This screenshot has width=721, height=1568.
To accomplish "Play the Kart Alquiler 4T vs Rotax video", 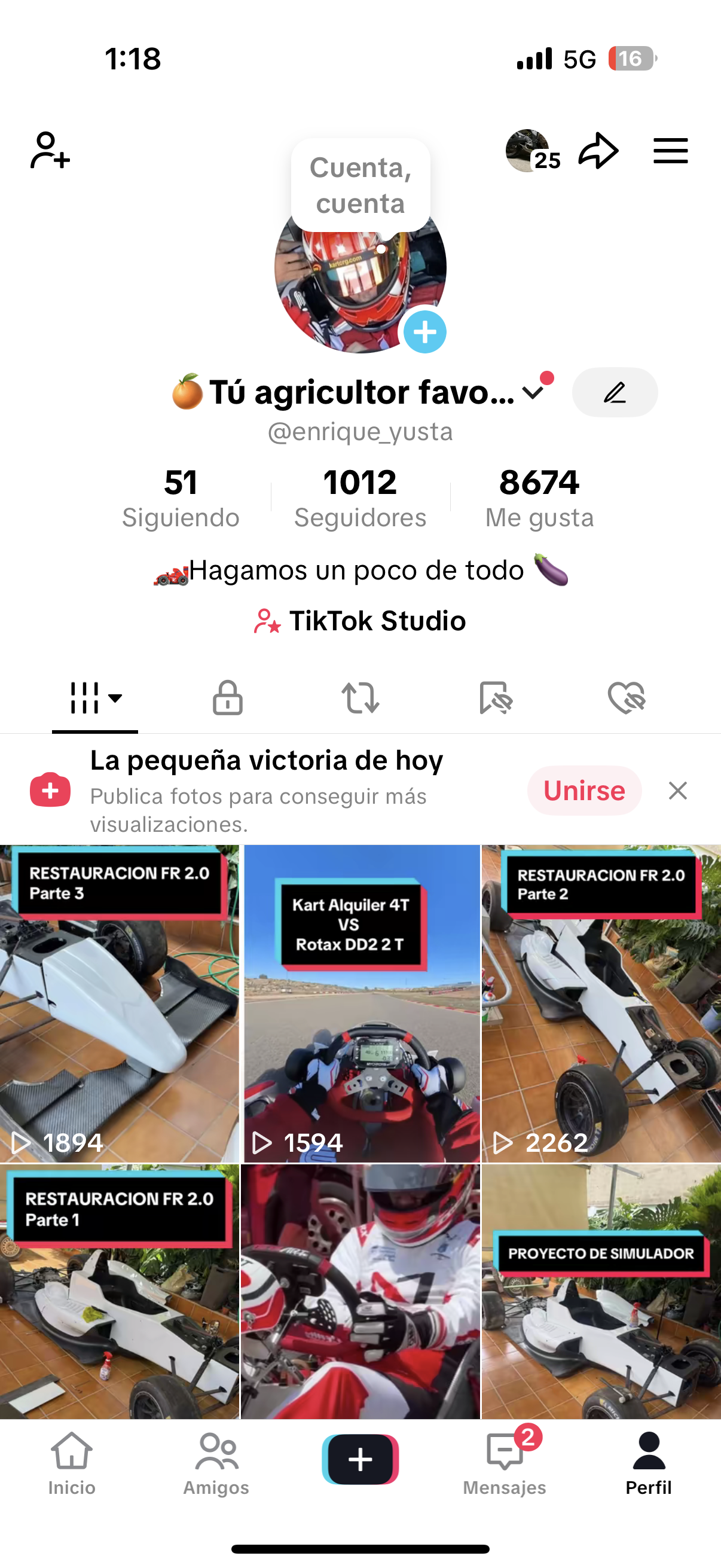I will [x=362, y=1003].
